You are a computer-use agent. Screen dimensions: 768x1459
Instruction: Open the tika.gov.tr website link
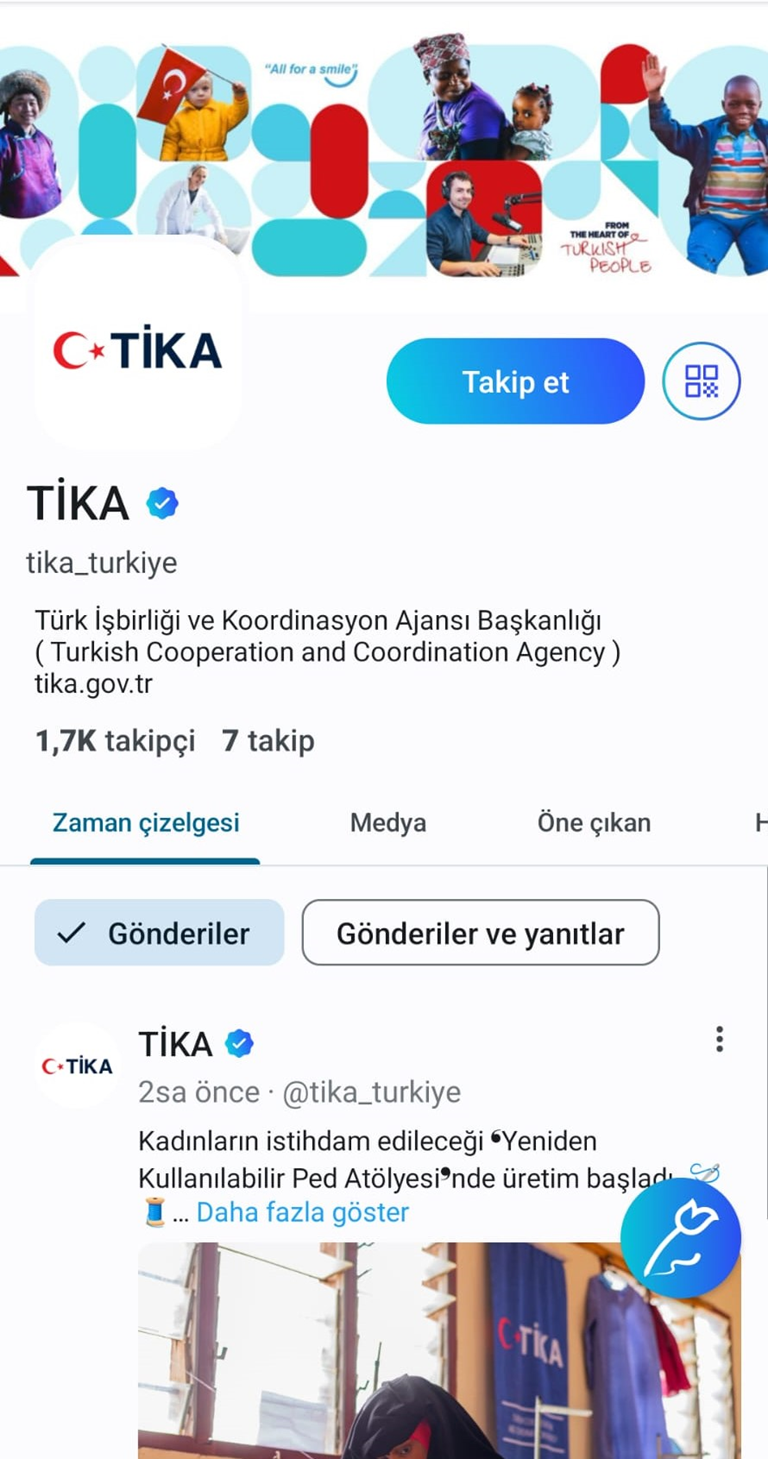(93, 685)
